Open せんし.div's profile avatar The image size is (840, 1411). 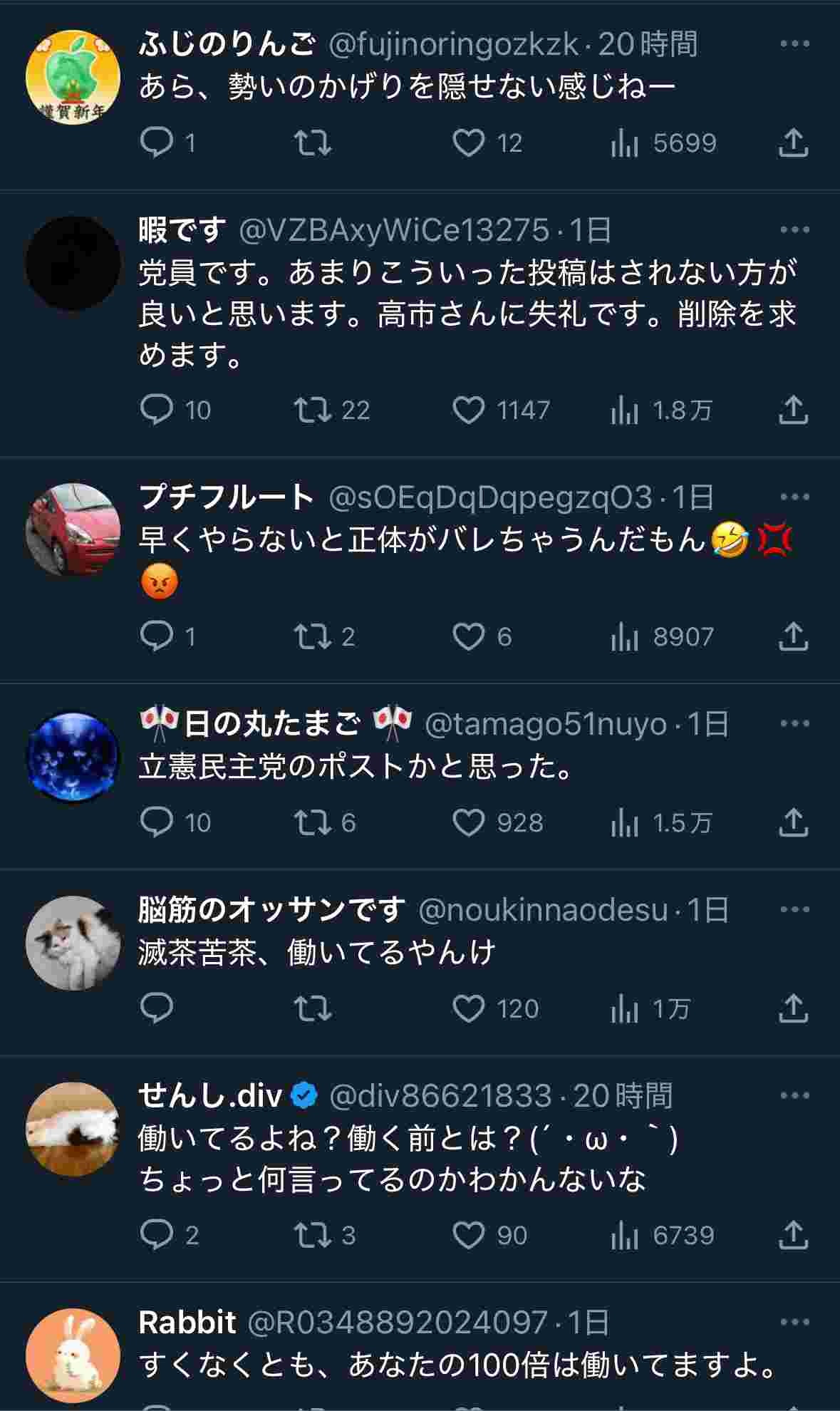[73, 1129]
